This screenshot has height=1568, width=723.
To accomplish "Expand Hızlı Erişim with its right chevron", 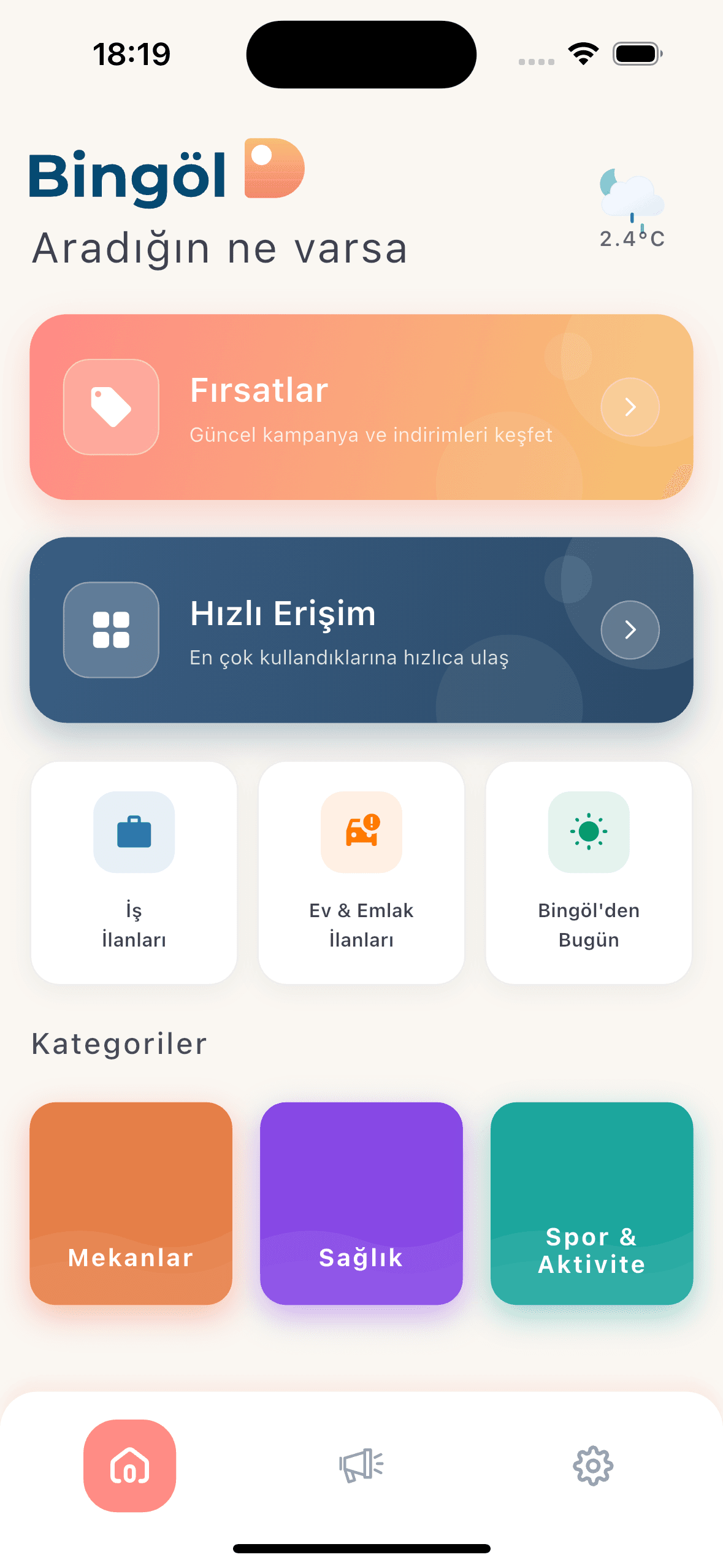I will click(630, 629).
